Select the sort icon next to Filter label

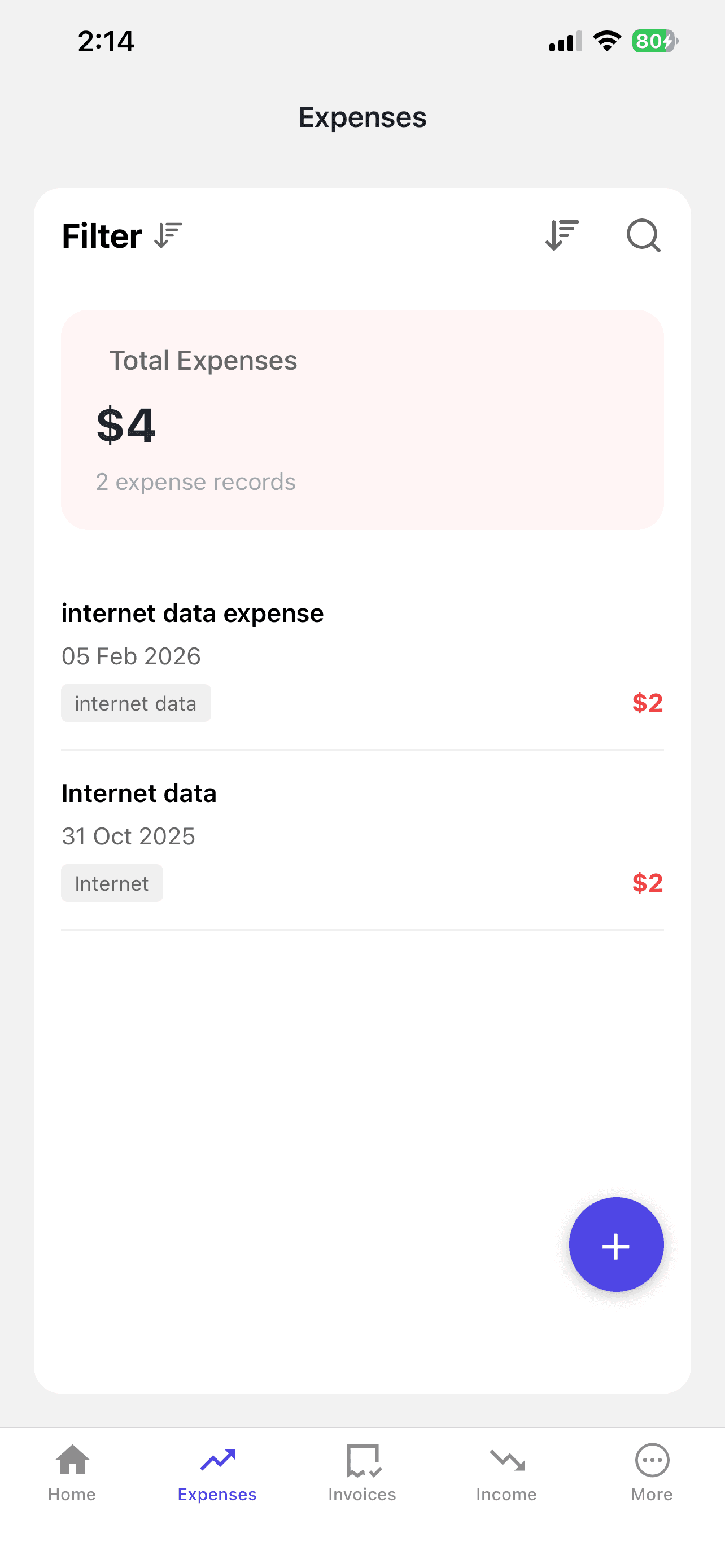click(165, 235)
